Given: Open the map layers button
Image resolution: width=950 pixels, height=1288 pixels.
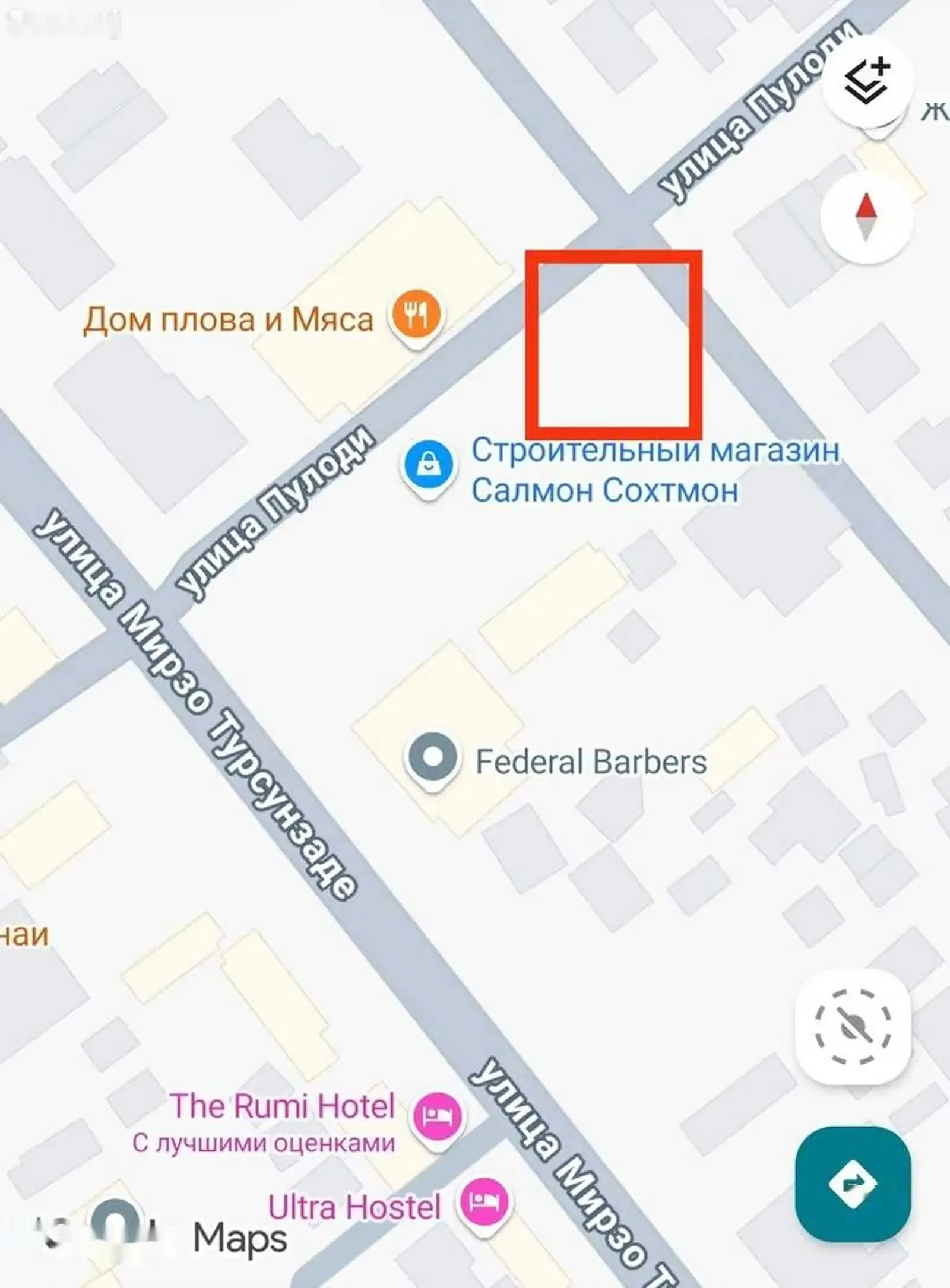Looking at the screenshot, I should [867, 81].
